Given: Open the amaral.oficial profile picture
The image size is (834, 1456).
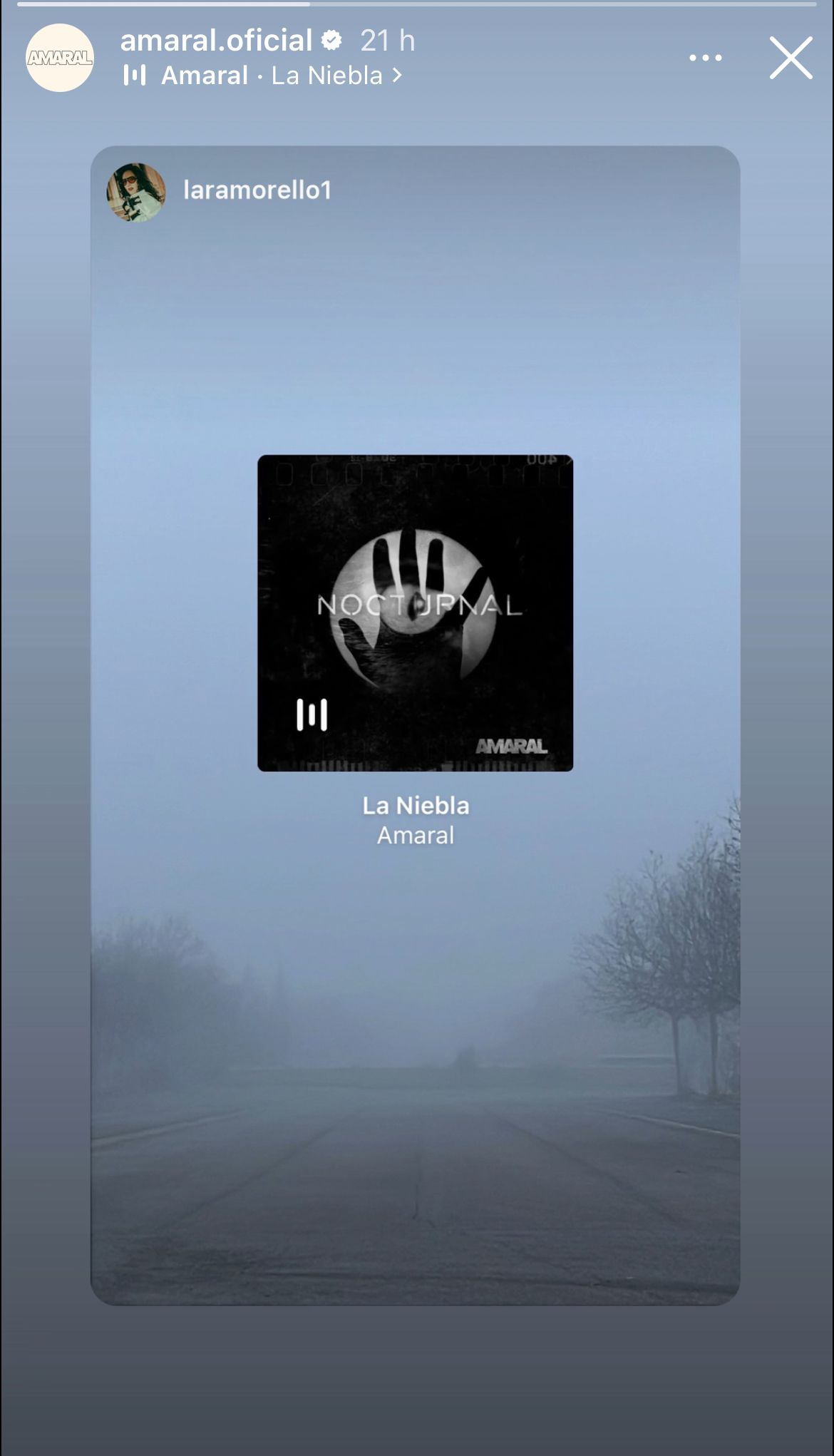Looking at the screenshot, I should tap(60, 58).
